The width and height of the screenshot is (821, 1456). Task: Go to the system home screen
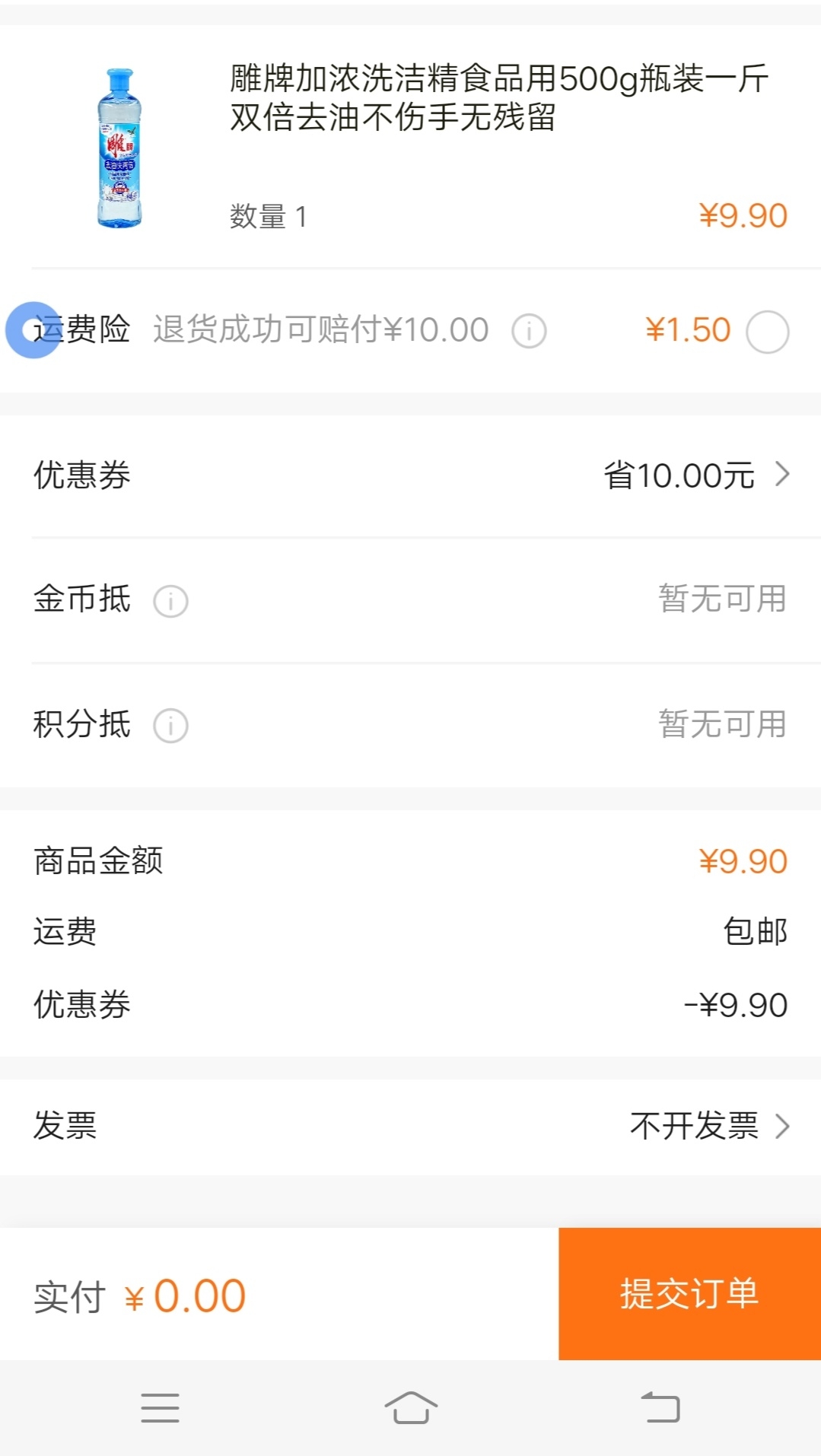click(411, 1407)
